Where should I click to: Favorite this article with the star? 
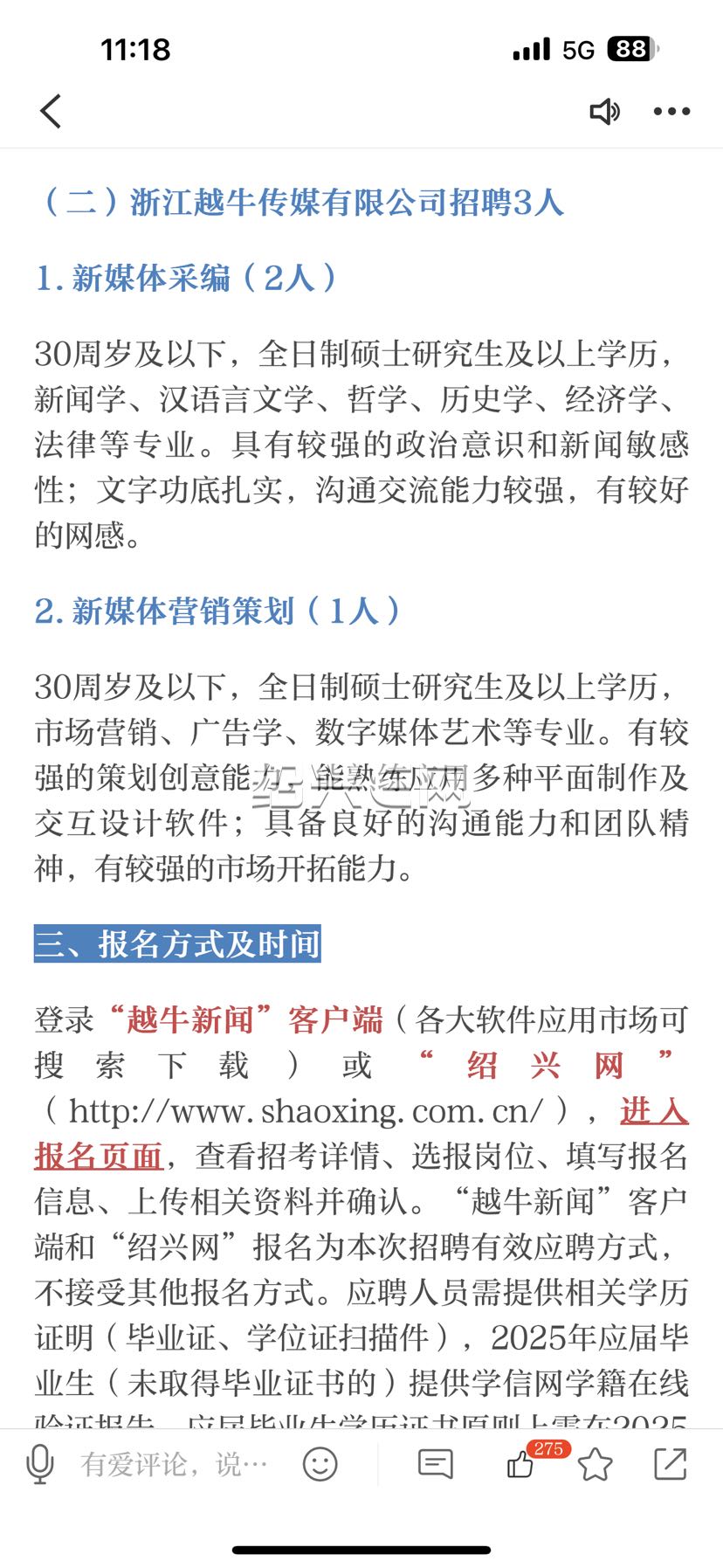596,1463
